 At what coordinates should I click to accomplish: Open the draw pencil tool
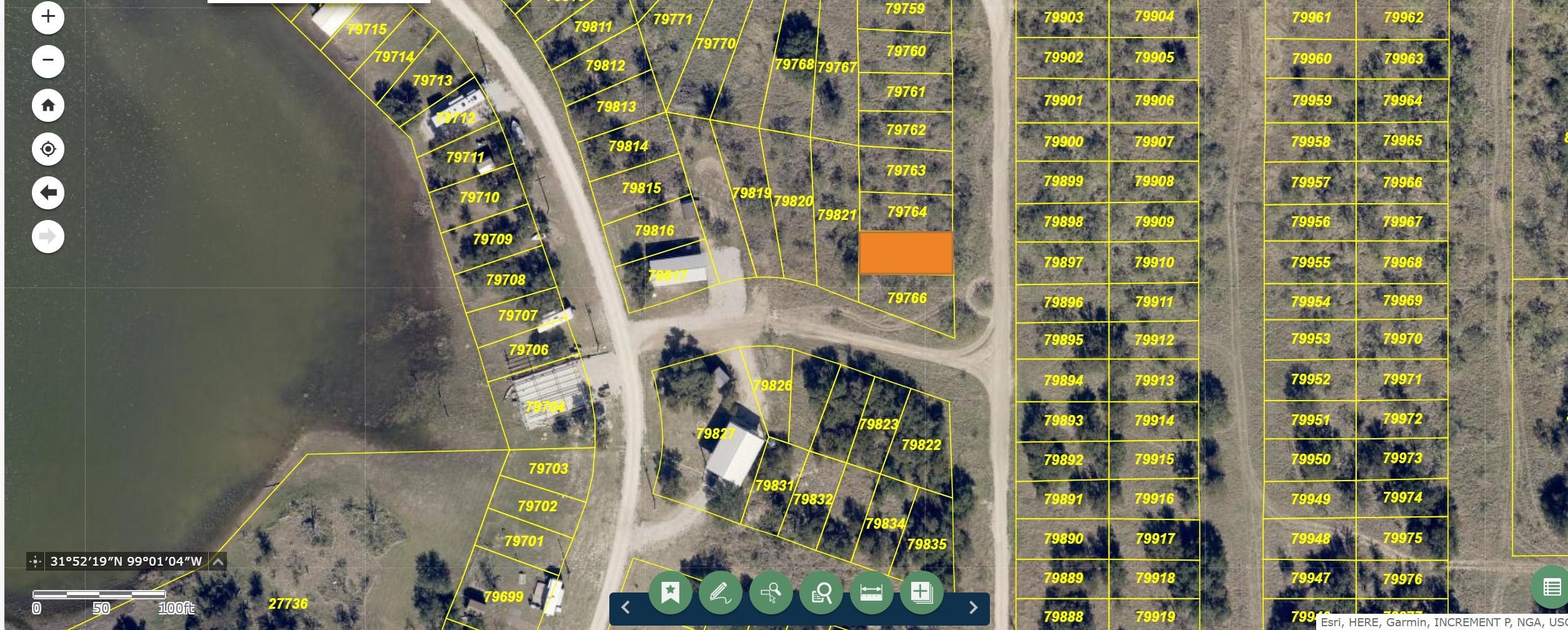[721, 592]
